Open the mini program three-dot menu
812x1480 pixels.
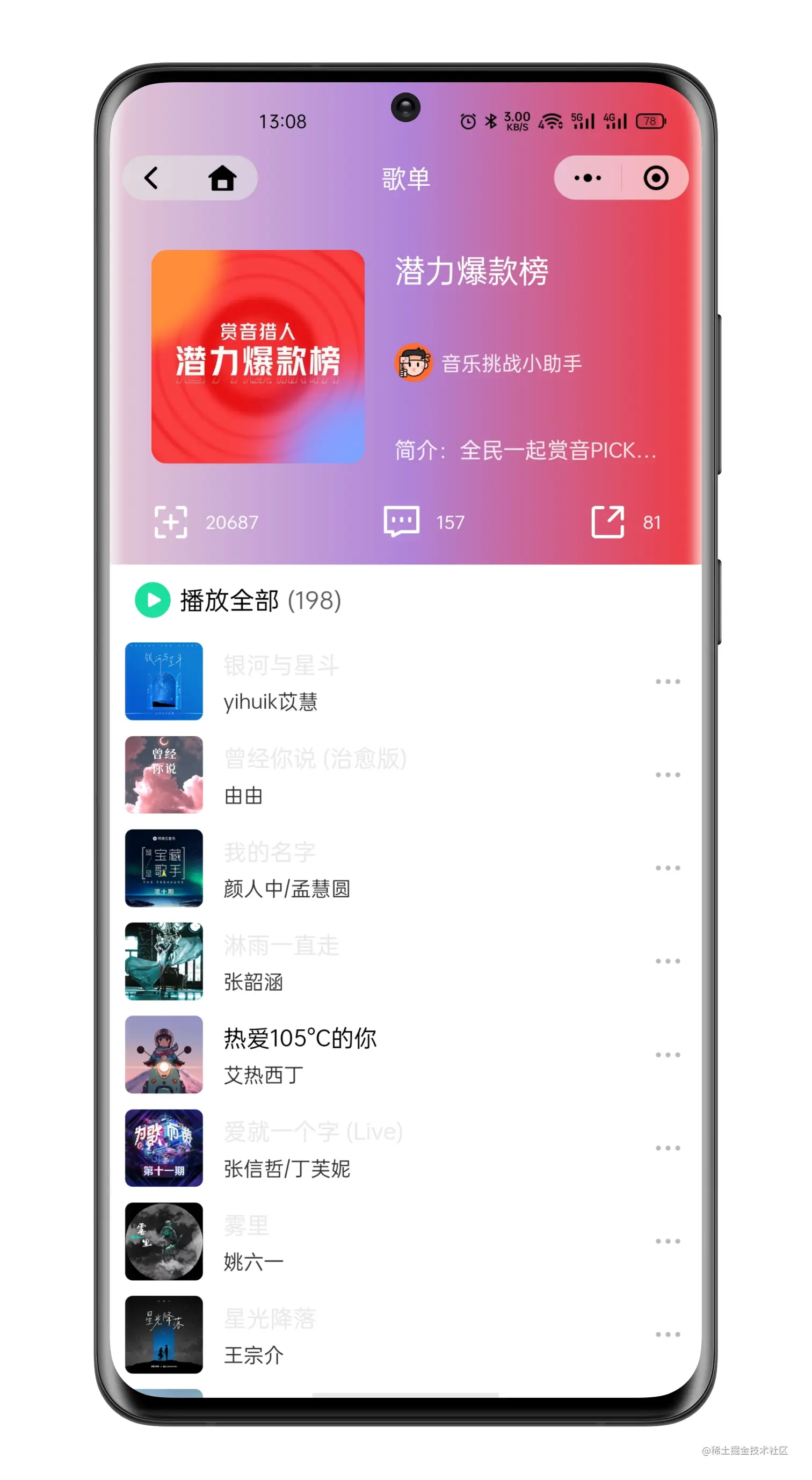click(588, 178)
